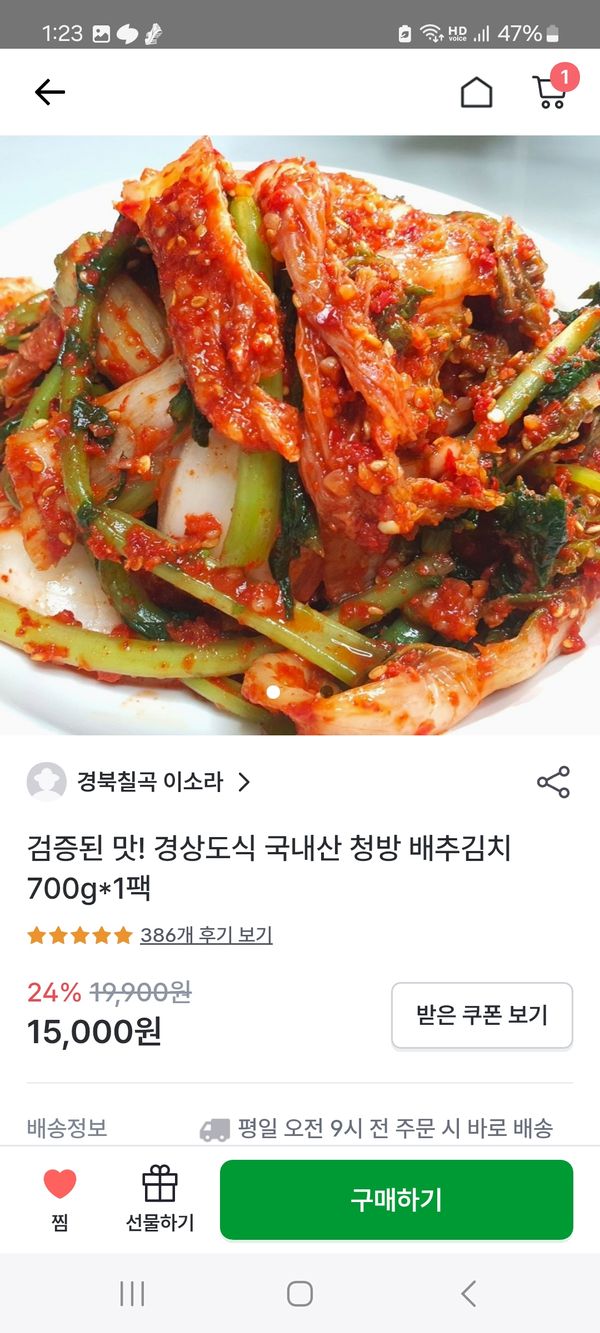View the 386개 후기 reviews
600x1333 pixels.
click(x=206, y=935)
